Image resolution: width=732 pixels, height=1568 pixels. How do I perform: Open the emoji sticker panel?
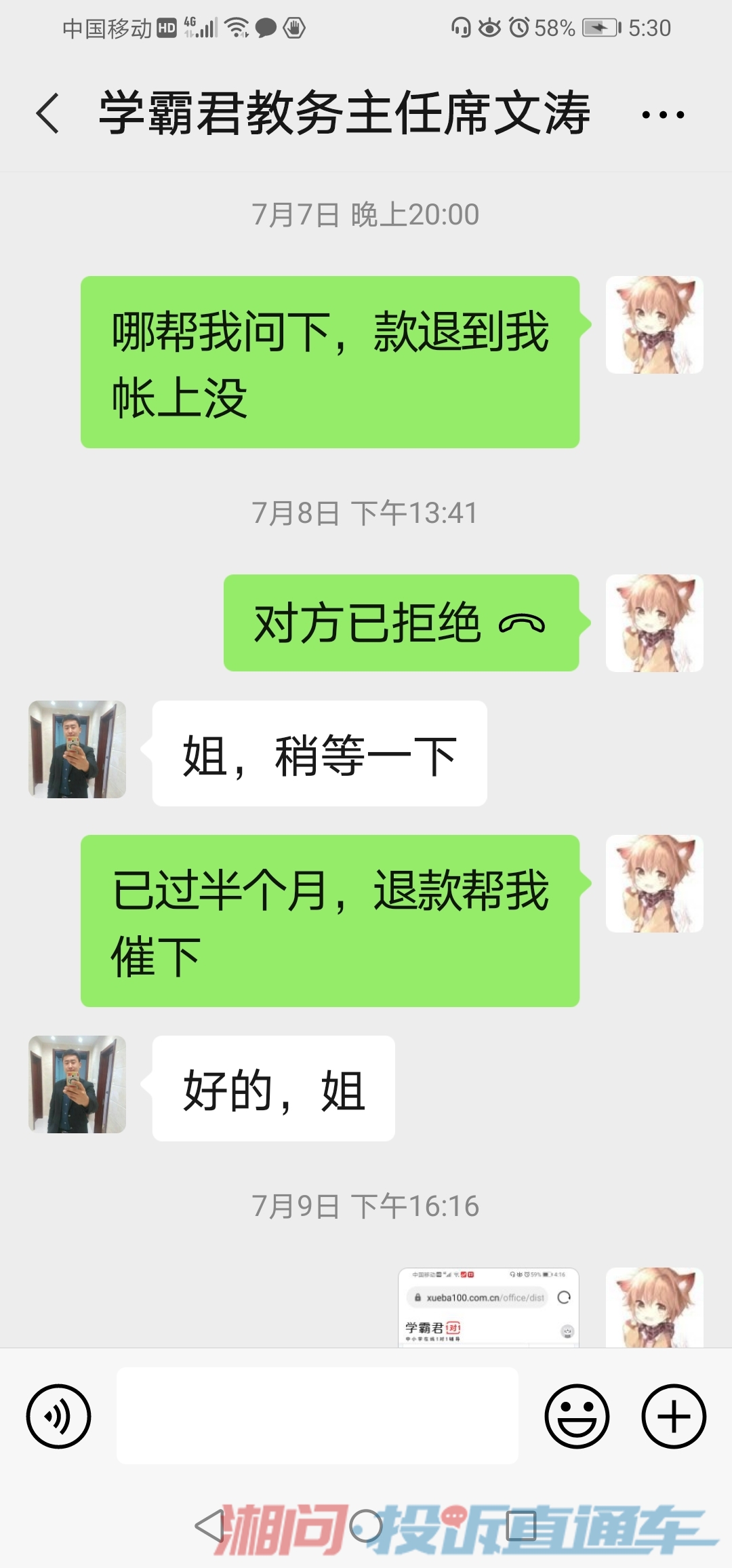pyautogui.click(x=577, y=1416)
